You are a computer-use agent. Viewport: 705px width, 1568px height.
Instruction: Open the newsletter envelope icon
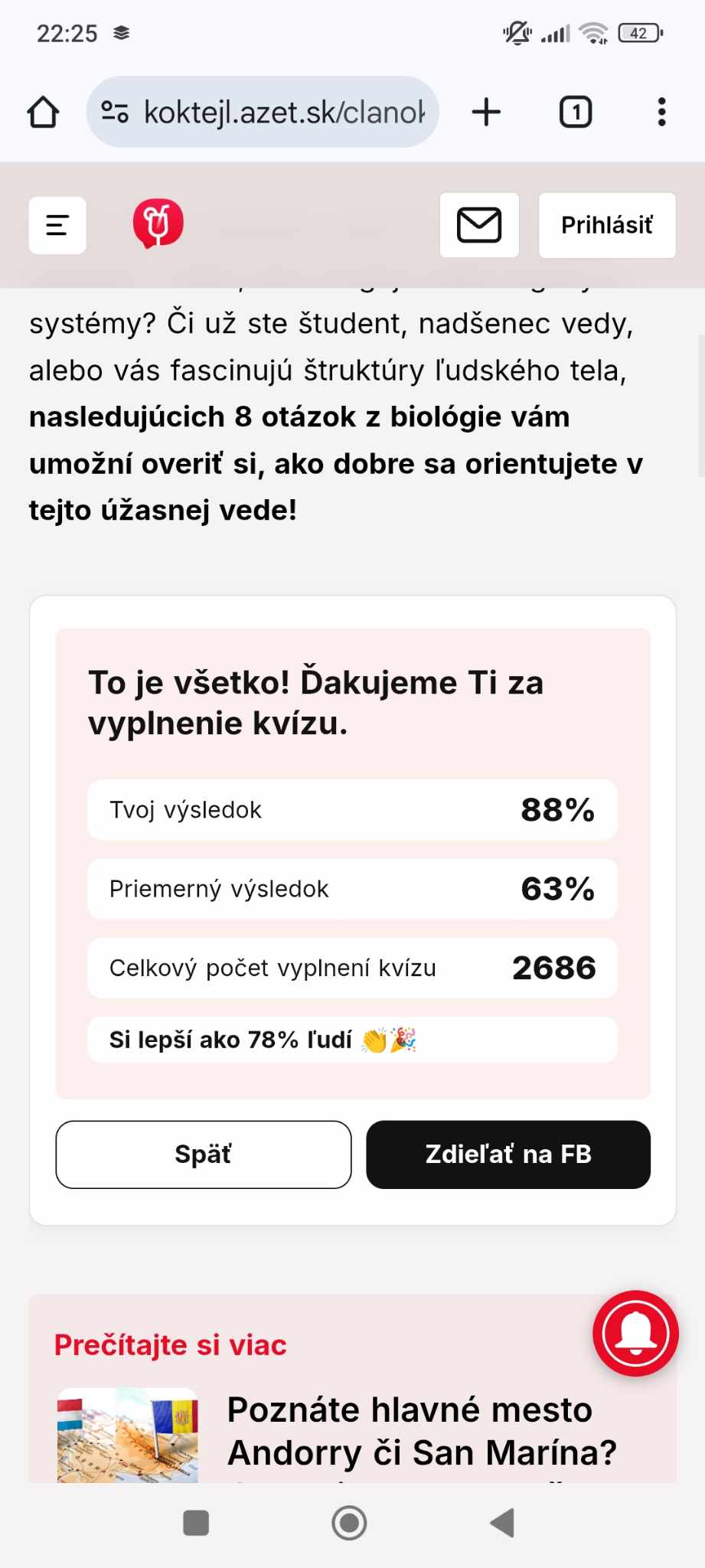pos(479,224)
